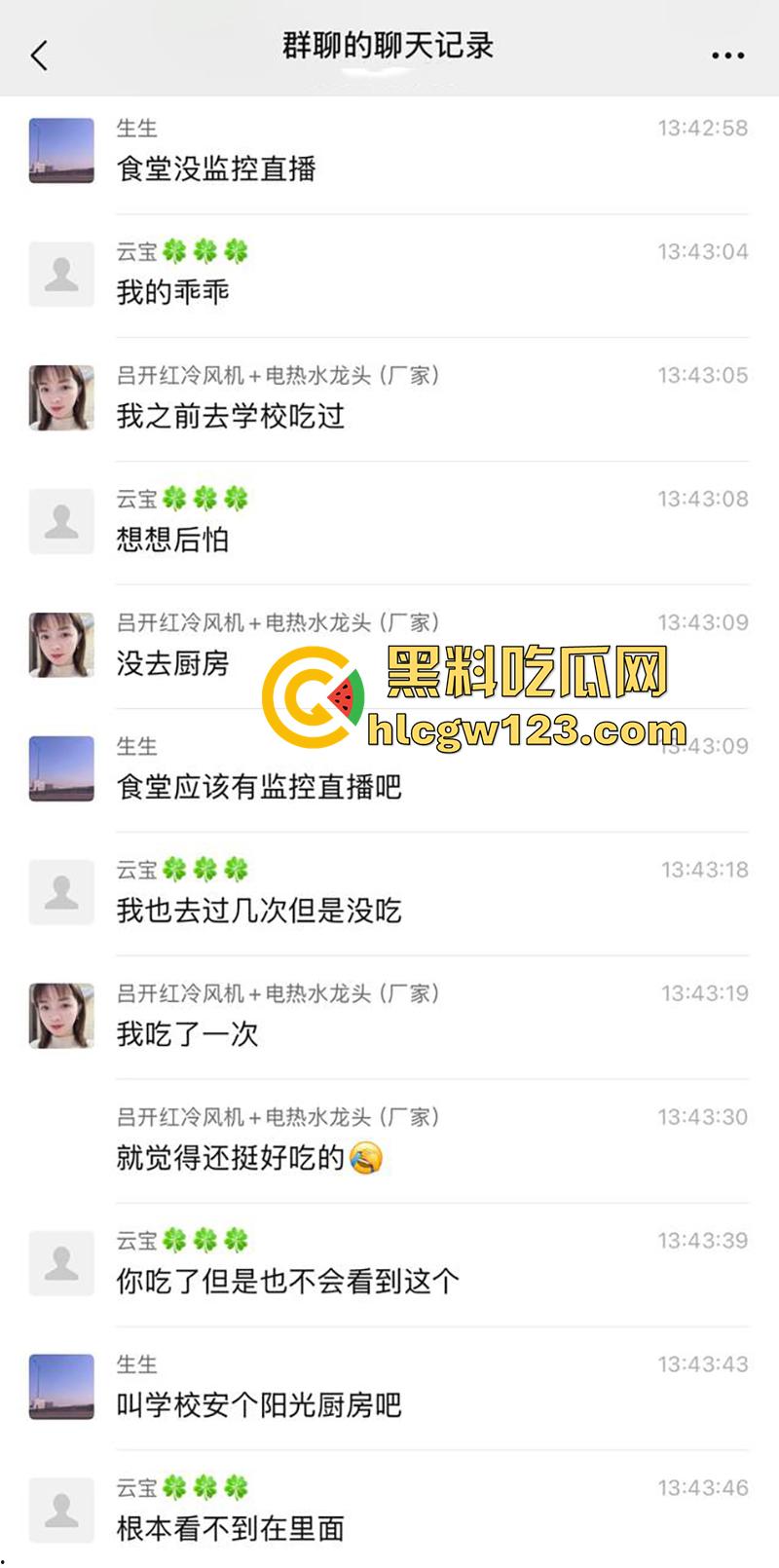
Task: Open the three-dot more options menu
Action: tap(727, 56)
